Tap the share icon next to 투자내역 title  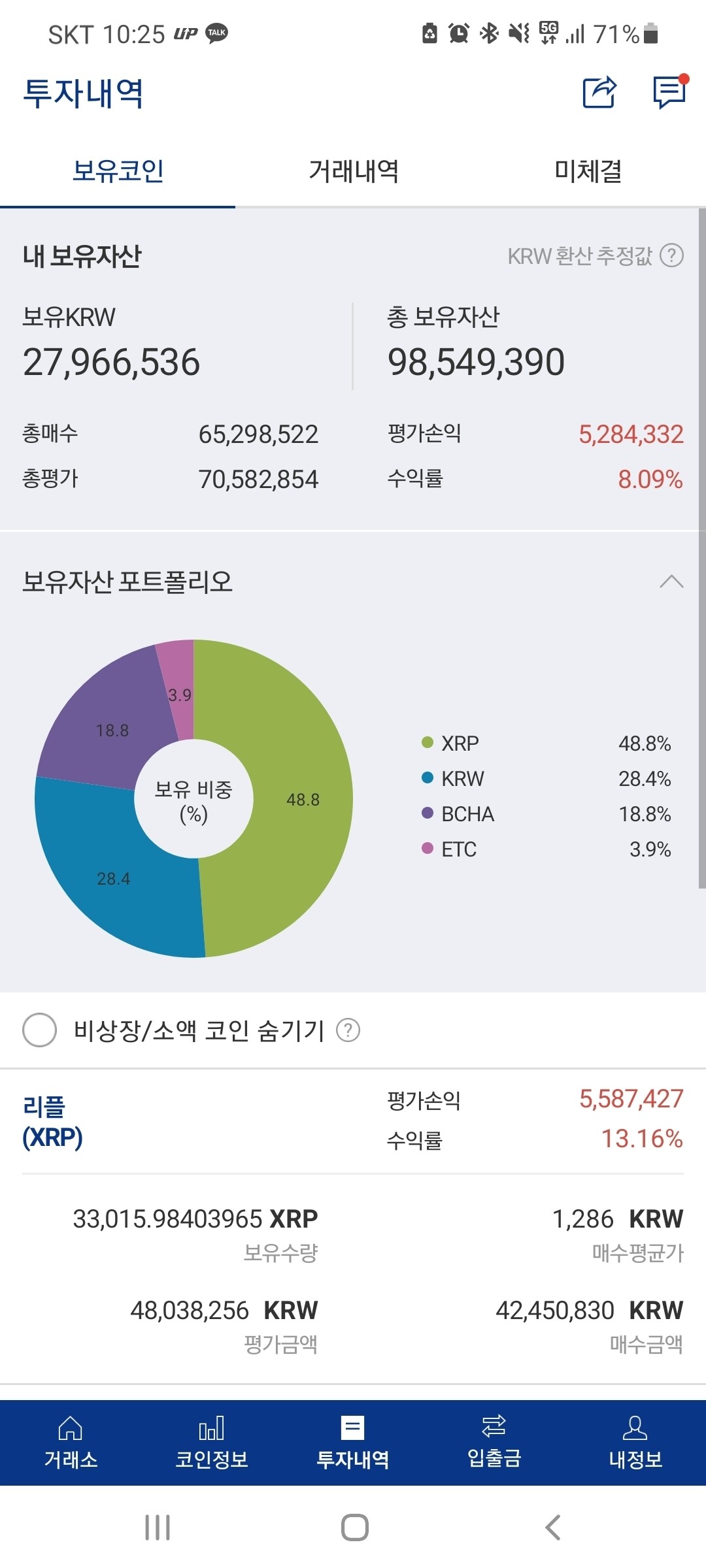tap(600, 93)
